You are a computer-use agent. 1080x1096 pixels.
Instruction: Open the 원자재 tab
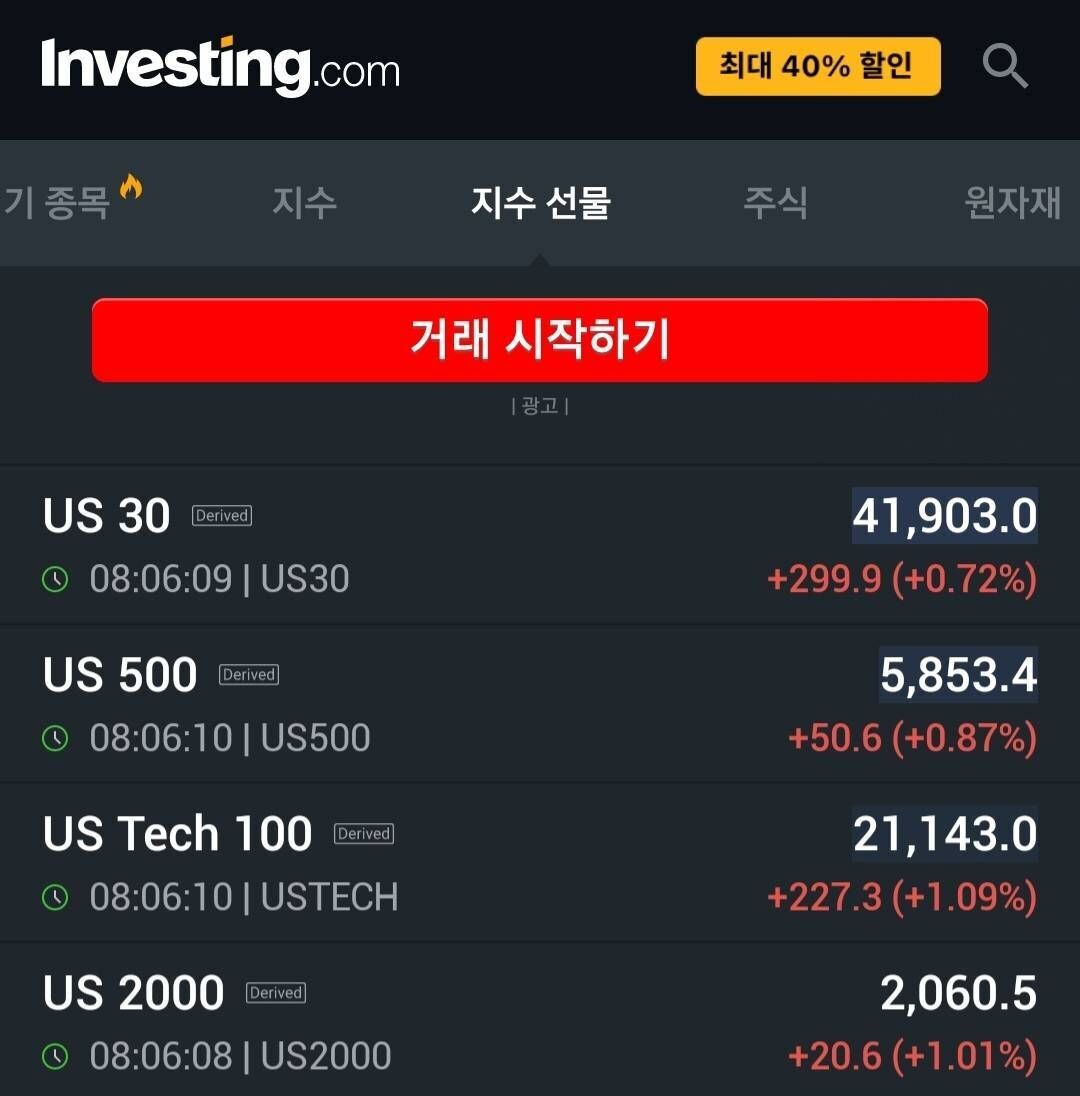[x=1012, y=203]
